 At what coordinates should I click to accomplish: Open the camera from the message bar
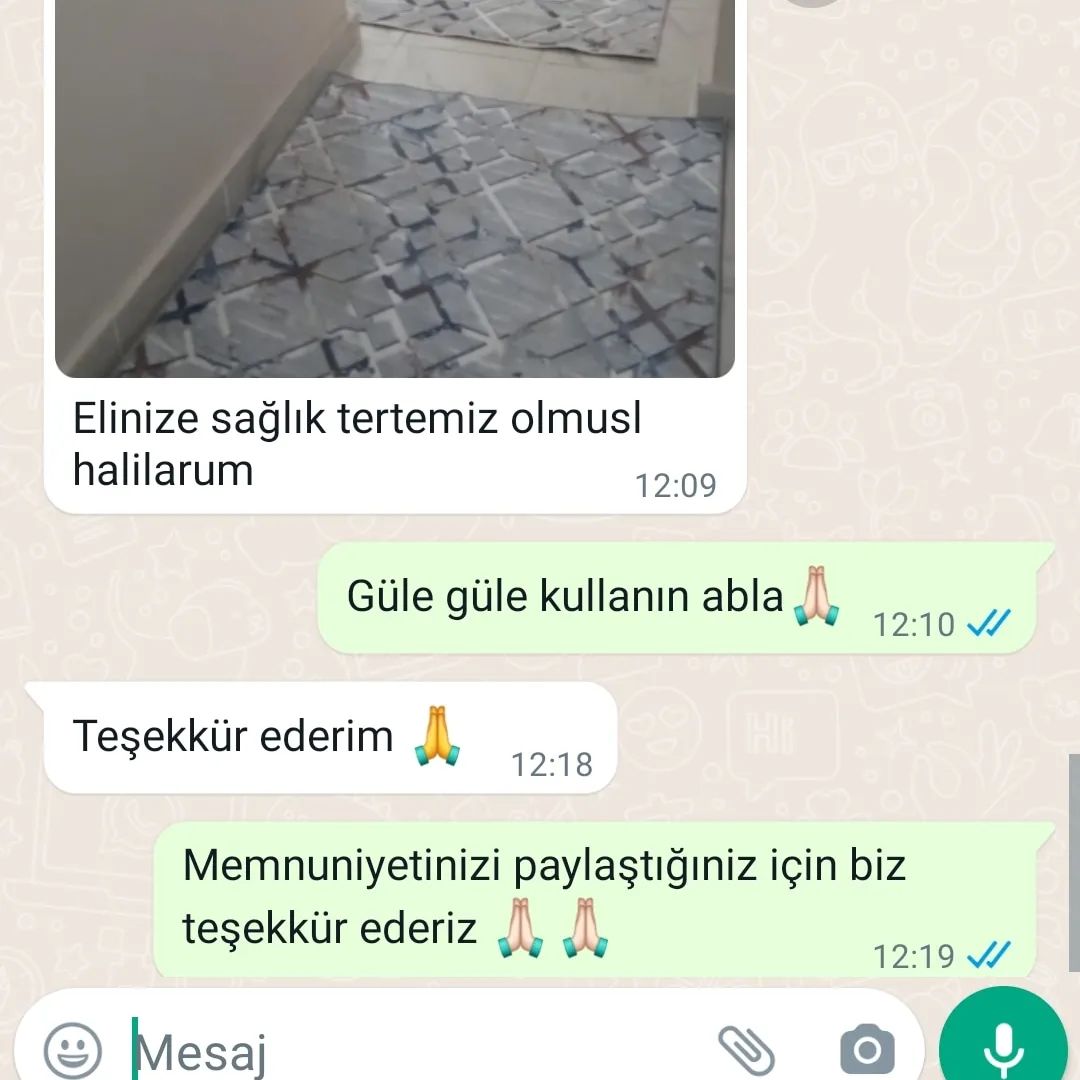point(866,1050)
